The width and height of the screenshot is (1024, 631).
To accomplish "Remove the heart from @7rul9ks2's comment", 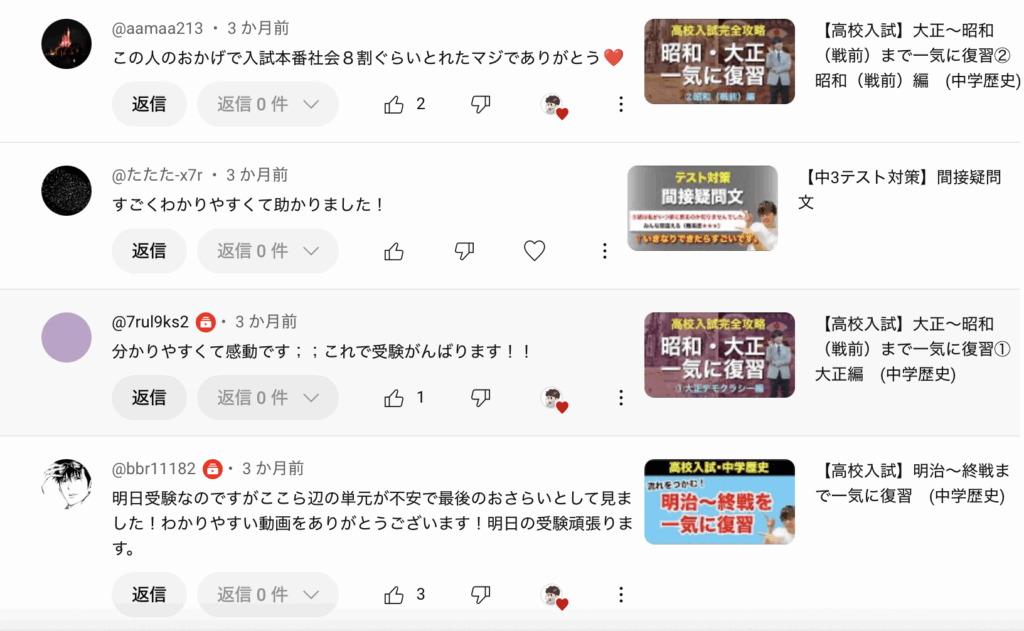I will pyautogui.click(x=554, y=399).
